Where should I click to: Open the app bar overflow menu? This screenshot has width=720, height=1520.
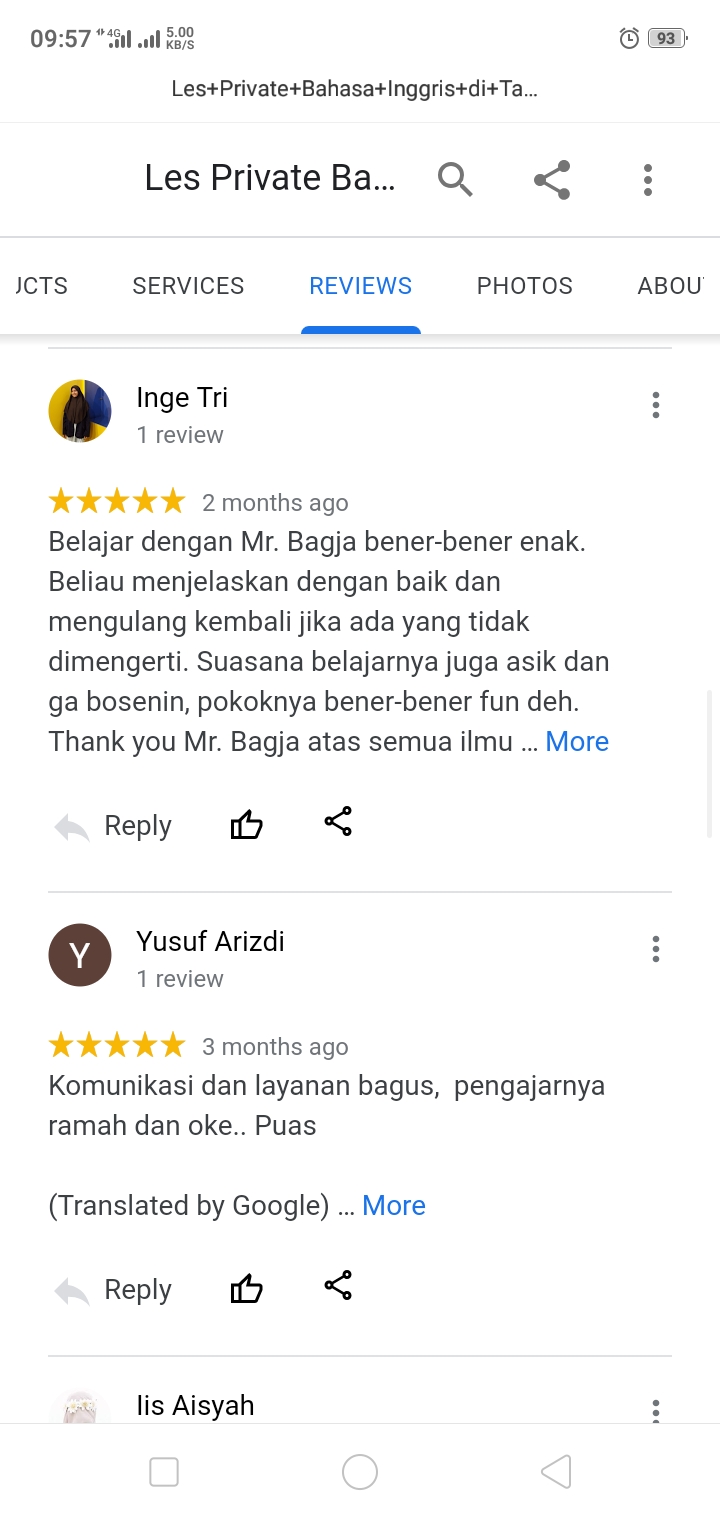click(x=648, y=180)
